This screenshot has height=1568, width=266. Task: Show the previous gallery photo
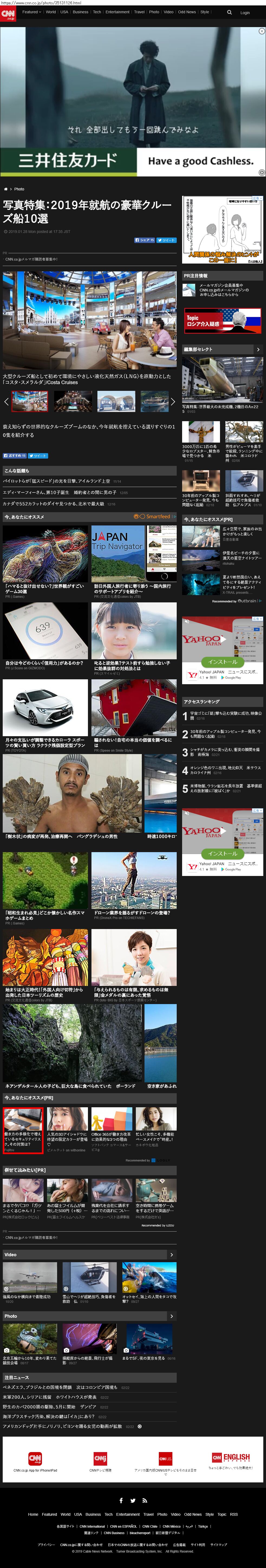pyautogui.click(x=6, y=402)
